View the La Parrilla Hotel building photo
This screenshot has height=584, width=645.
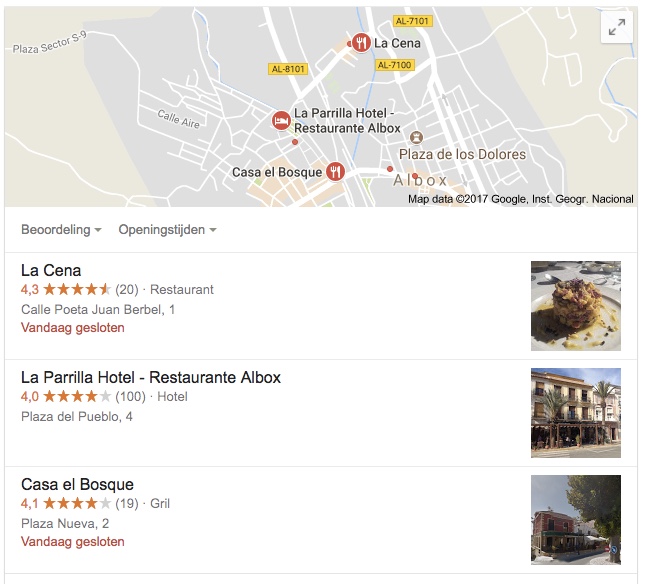575,413
